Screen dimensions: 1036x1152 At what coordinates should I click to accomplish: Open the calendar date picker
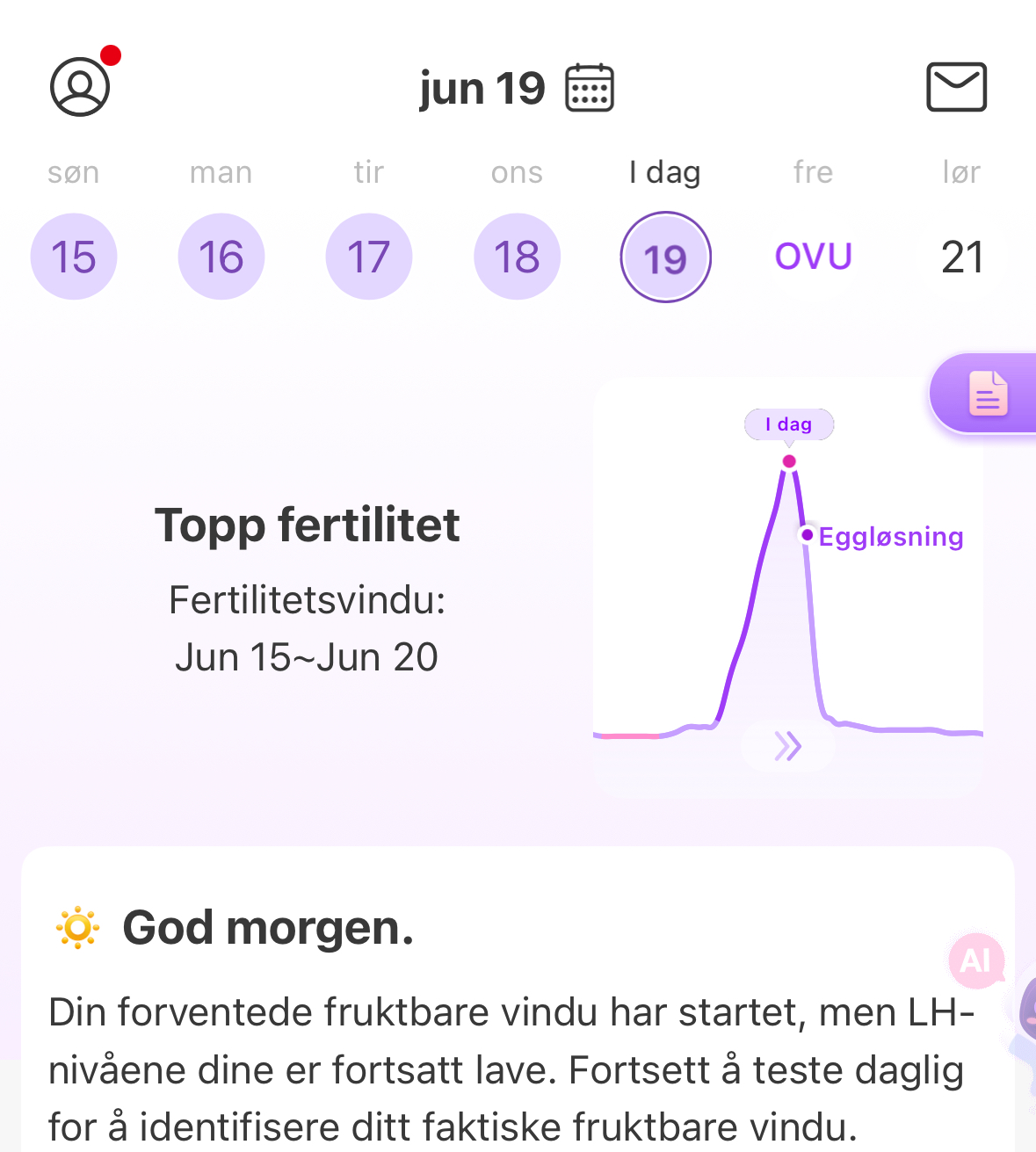click(589, 88)
